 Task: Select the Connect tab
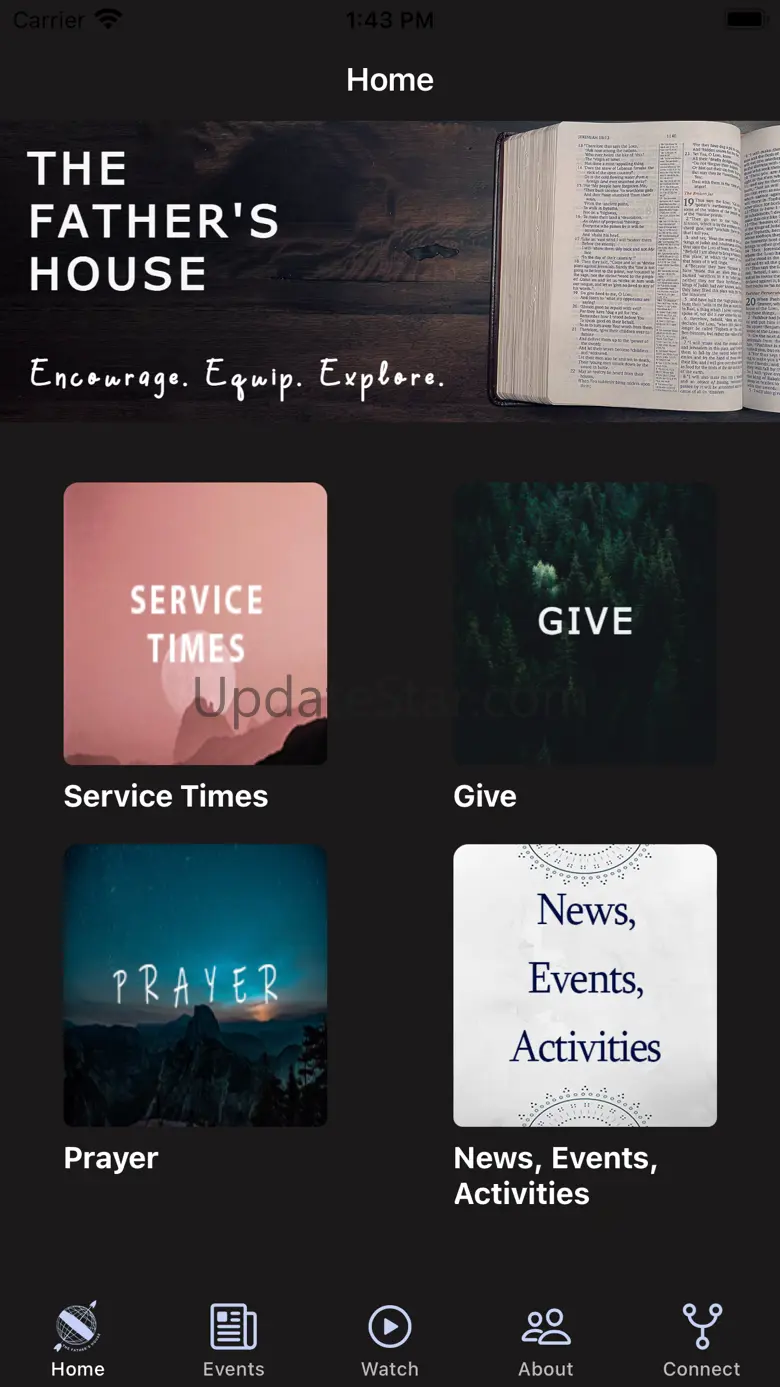pos(702,1341)
